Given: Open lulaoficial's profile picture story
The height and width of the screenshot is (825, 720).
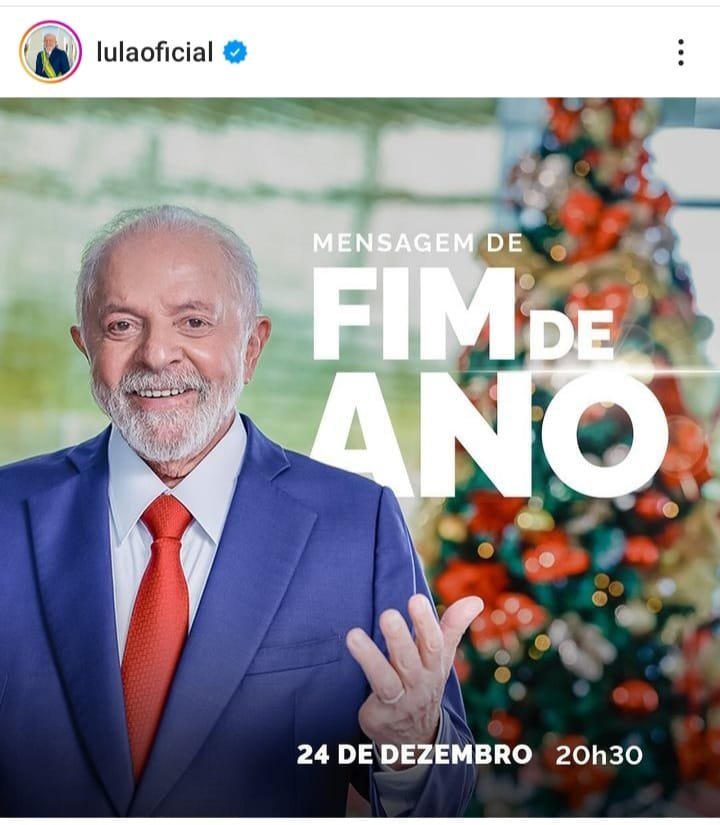Looking at the screenshot, I should pos(50,52).
